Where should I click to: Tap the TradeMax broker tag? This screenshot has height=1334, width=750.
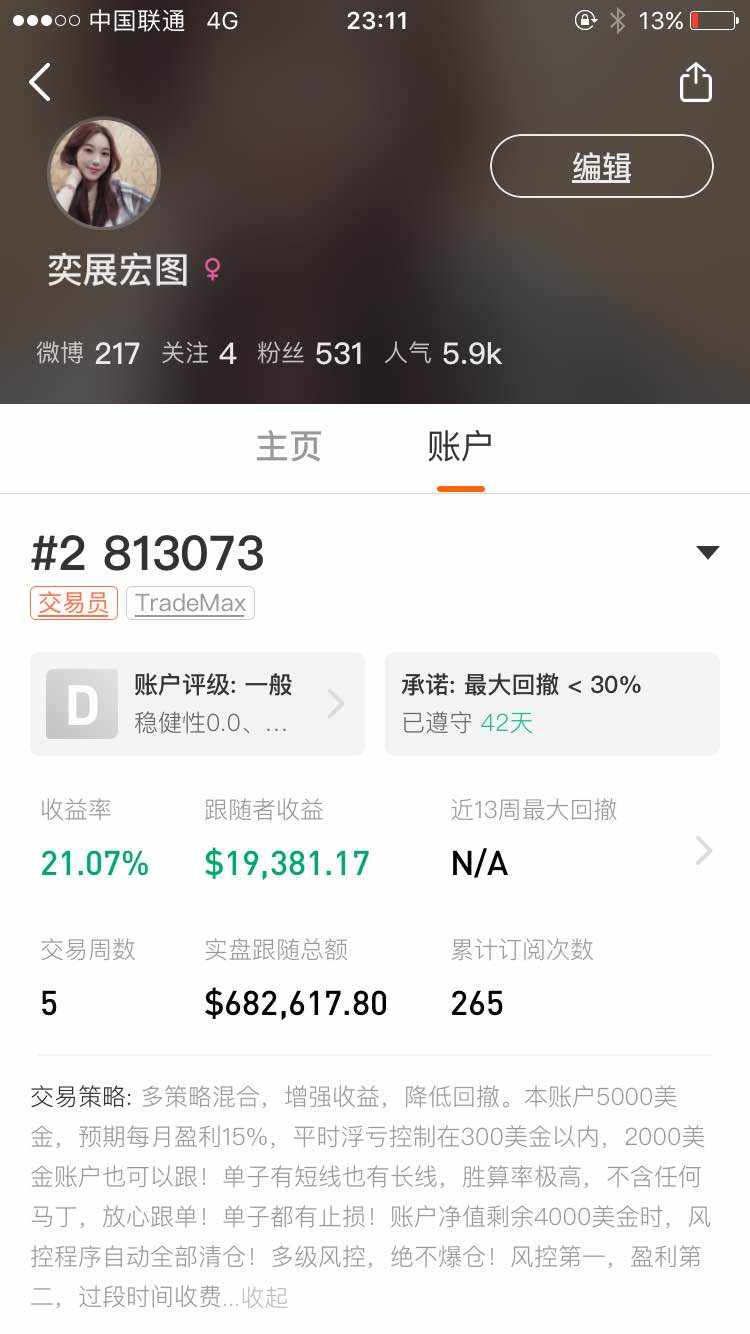(190, 603)
